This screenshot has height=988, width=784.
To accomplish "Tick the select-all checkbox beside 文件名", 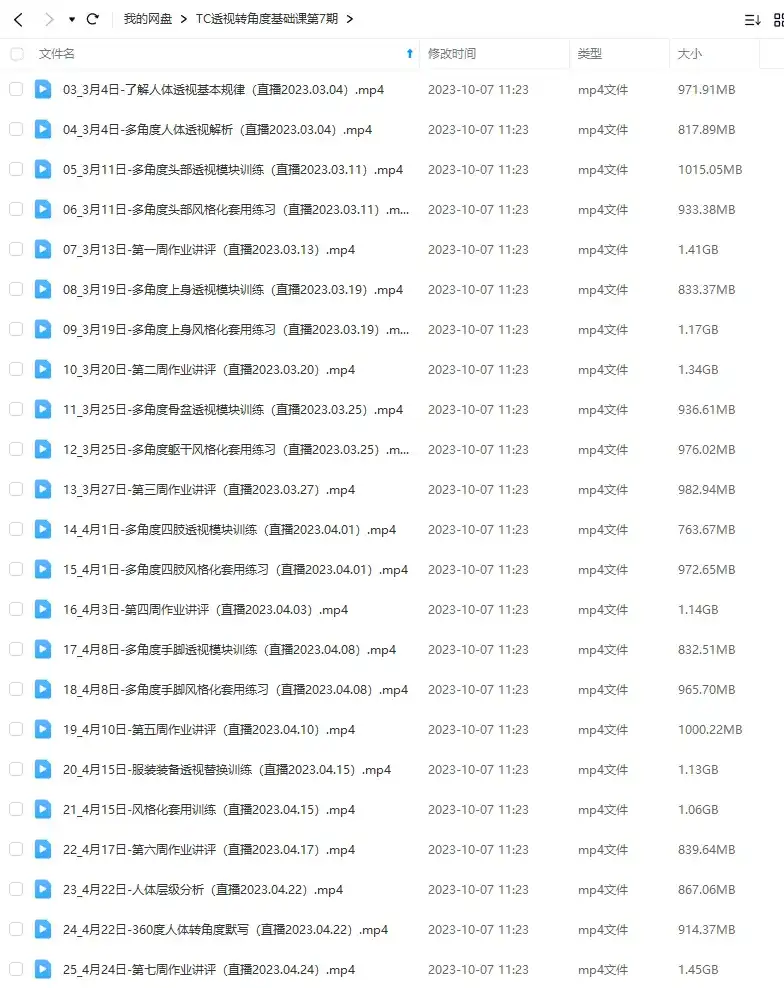I will click(16, 54).
